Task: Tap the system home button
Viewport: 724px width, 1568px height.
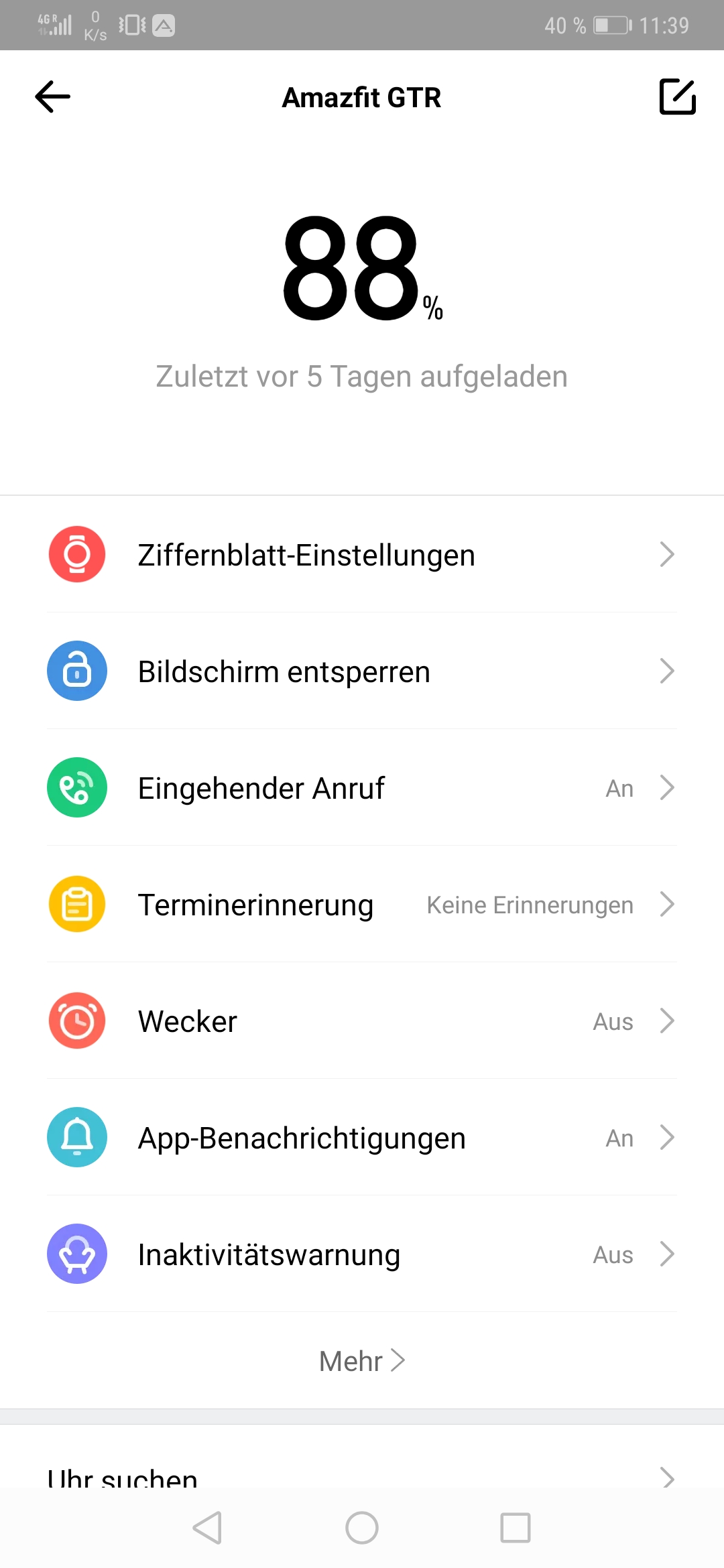Action: 362,1528
